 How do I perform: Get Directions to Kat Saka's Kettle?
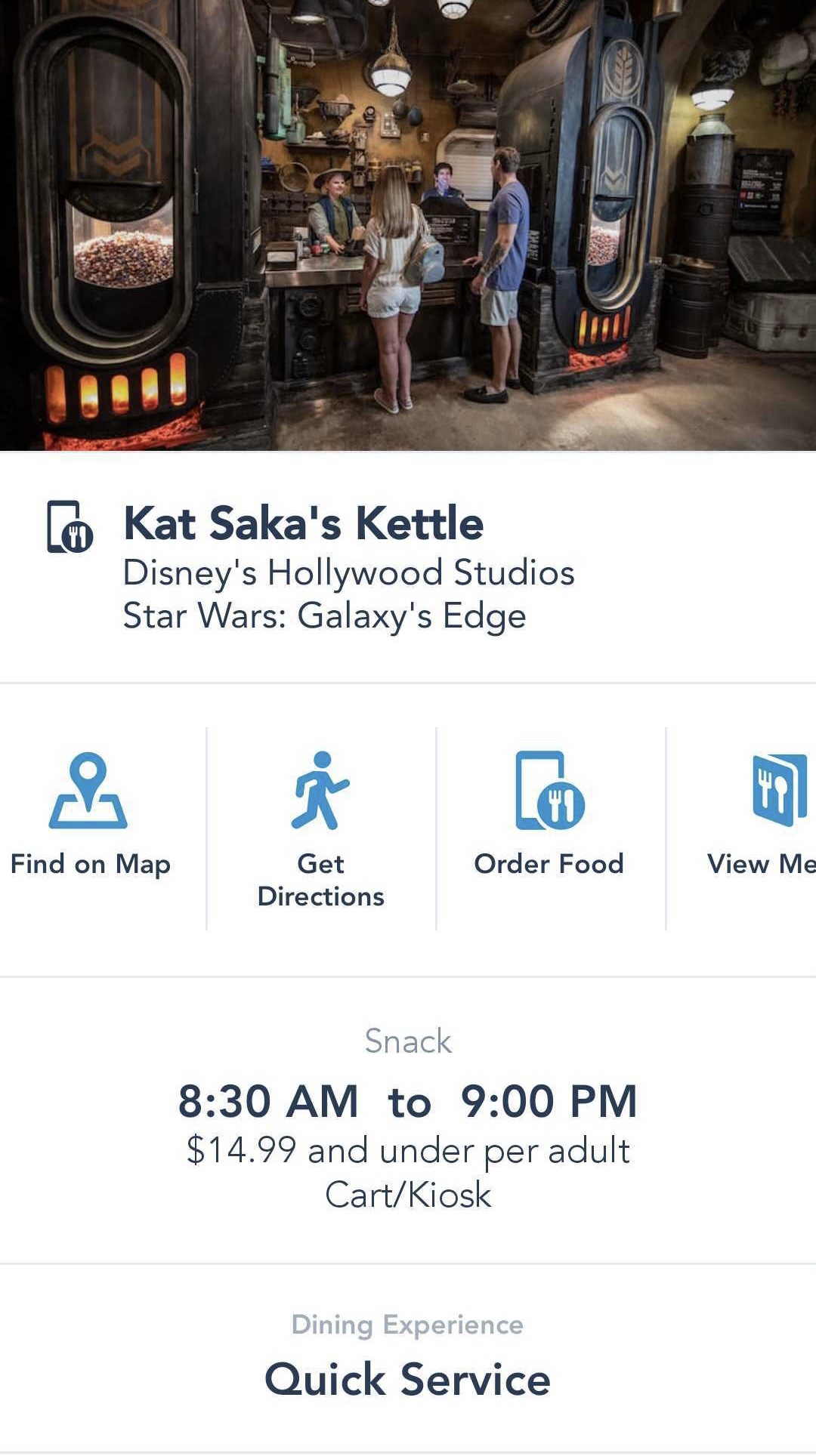[321, 828]
